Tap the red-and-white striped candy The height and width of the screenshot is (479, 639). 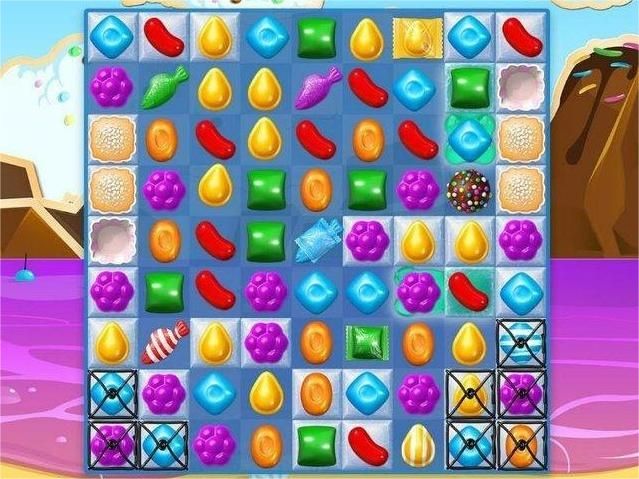pyautogui.click(x=164, y=341)
